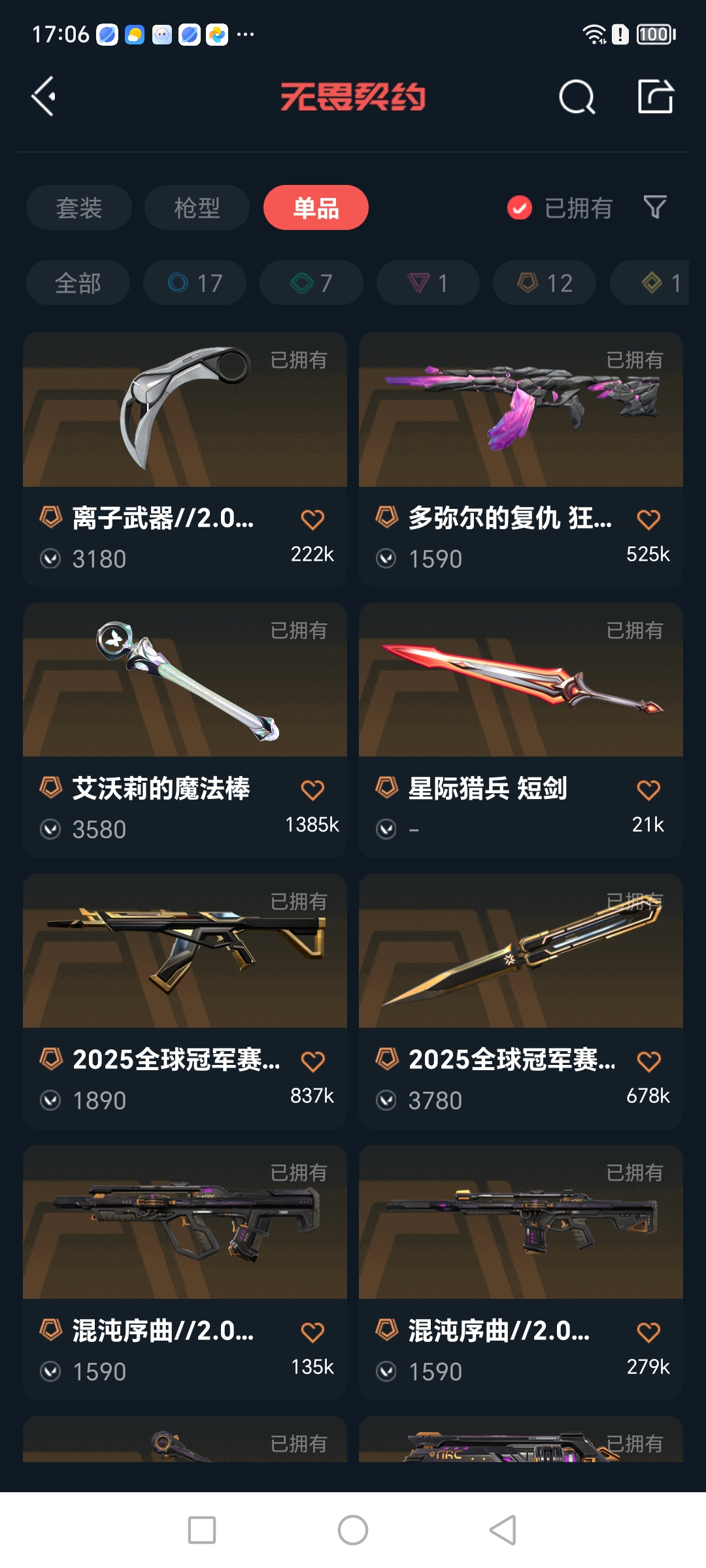This screenshot has width=706, height=1568.
Task: Switch to the 枪型 tab
Action: [x=197, y=208]
